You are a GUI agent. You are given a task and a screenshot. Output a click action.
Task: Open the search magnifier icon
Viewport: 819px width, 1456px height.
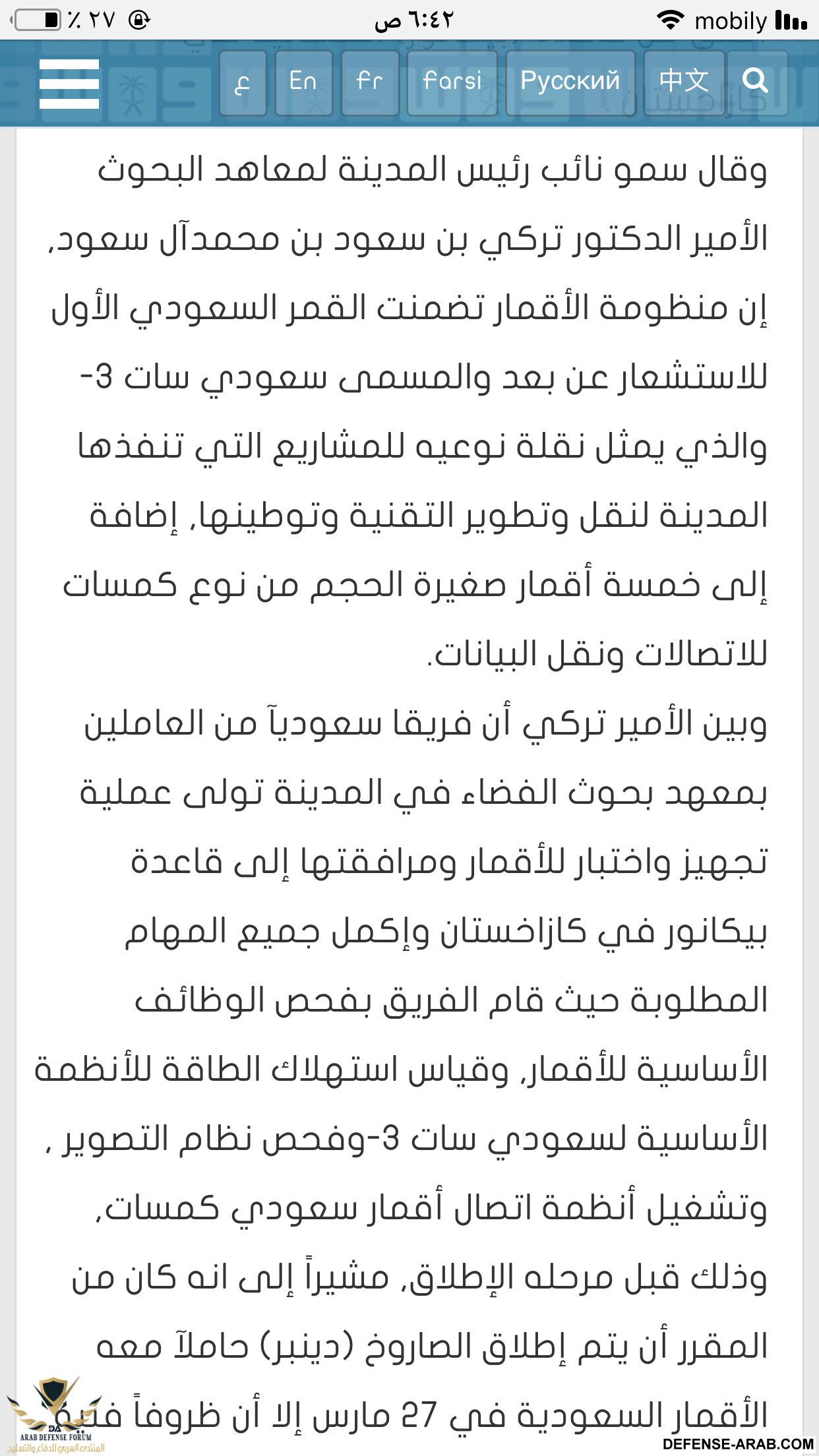[x=756, y=83]
